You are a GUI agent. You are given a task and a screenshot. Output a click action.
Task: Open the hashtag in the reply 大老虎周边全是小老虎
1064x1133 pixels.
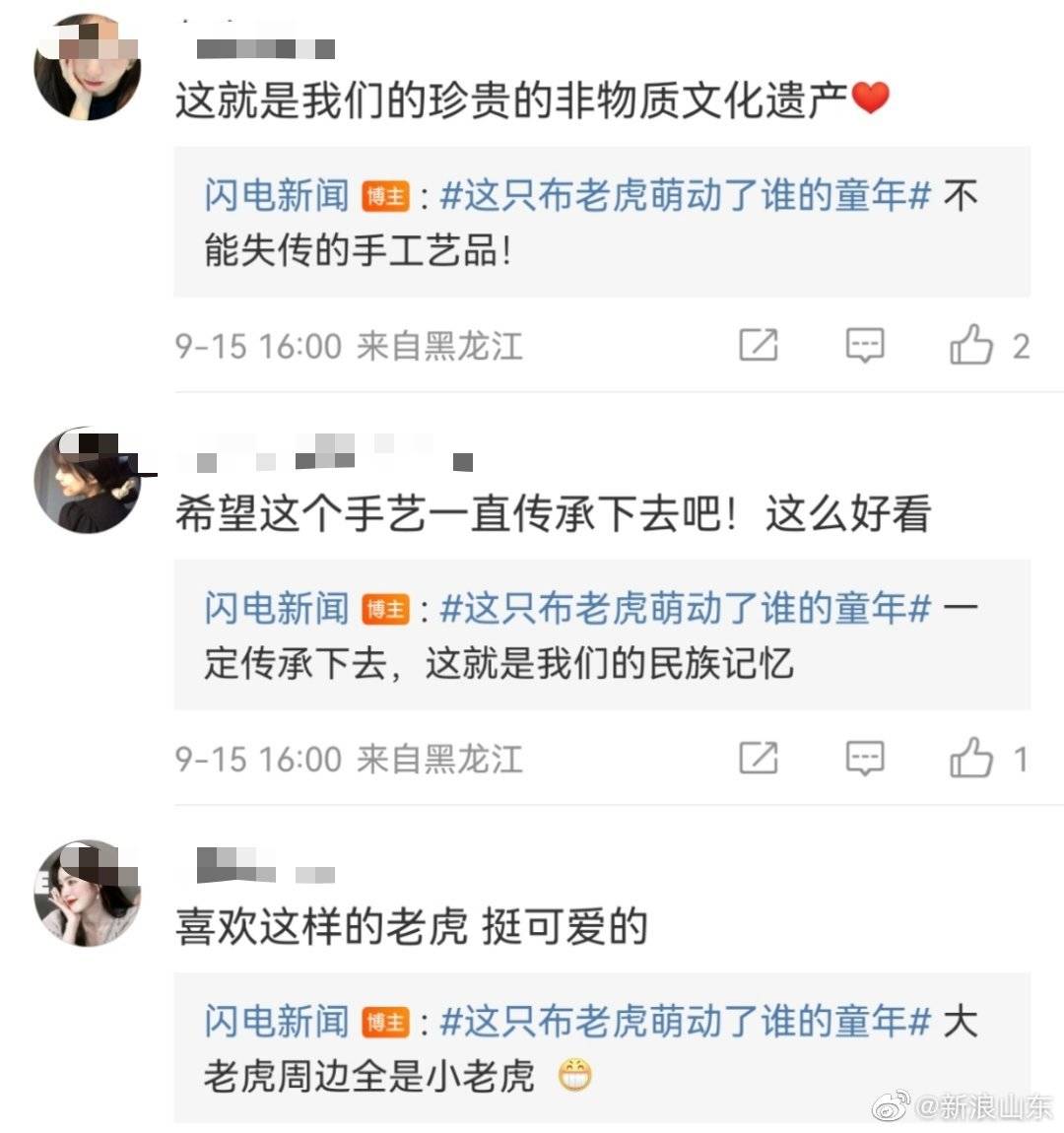(x=685, y=1022)
